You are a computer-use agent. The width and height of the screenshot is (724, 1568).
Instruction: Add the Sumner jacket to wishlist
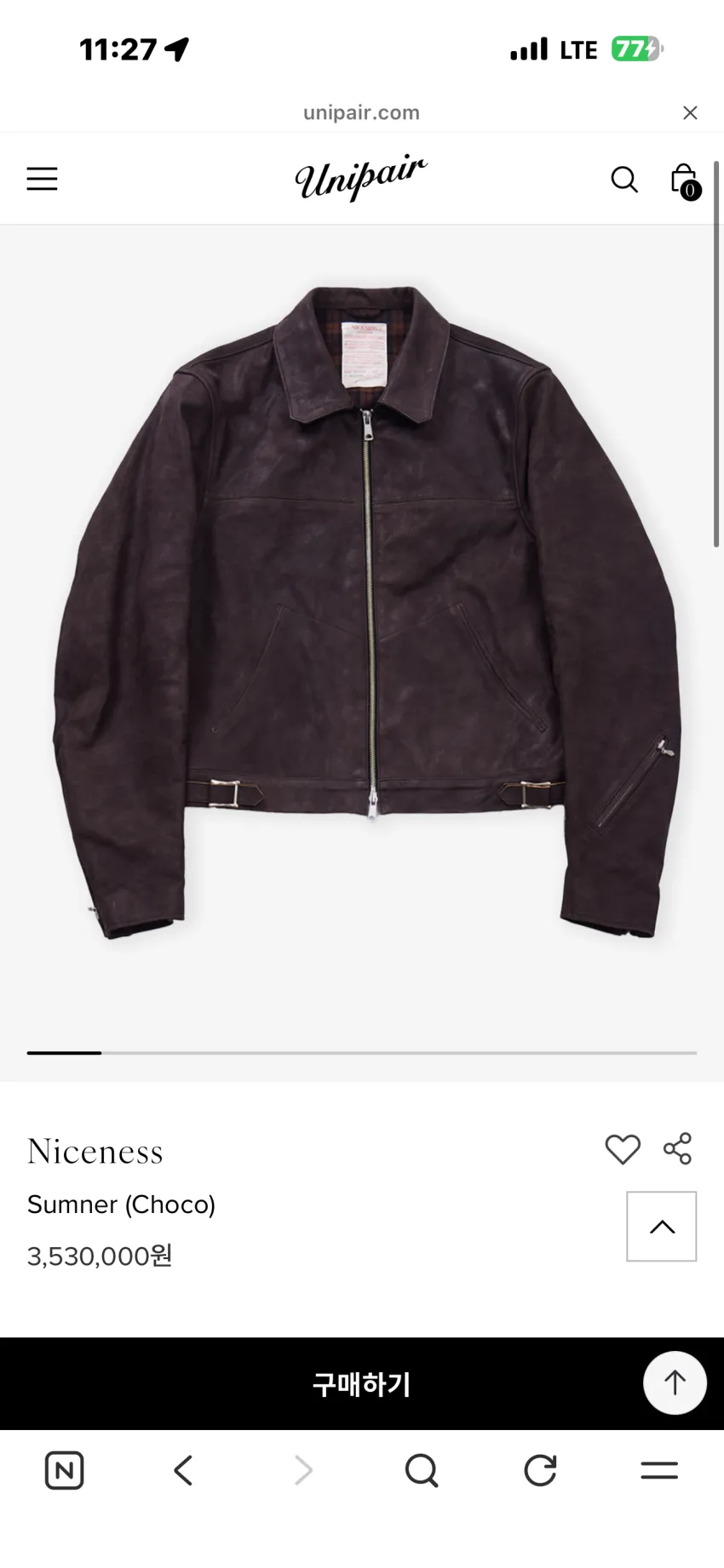pos(623,1149)
